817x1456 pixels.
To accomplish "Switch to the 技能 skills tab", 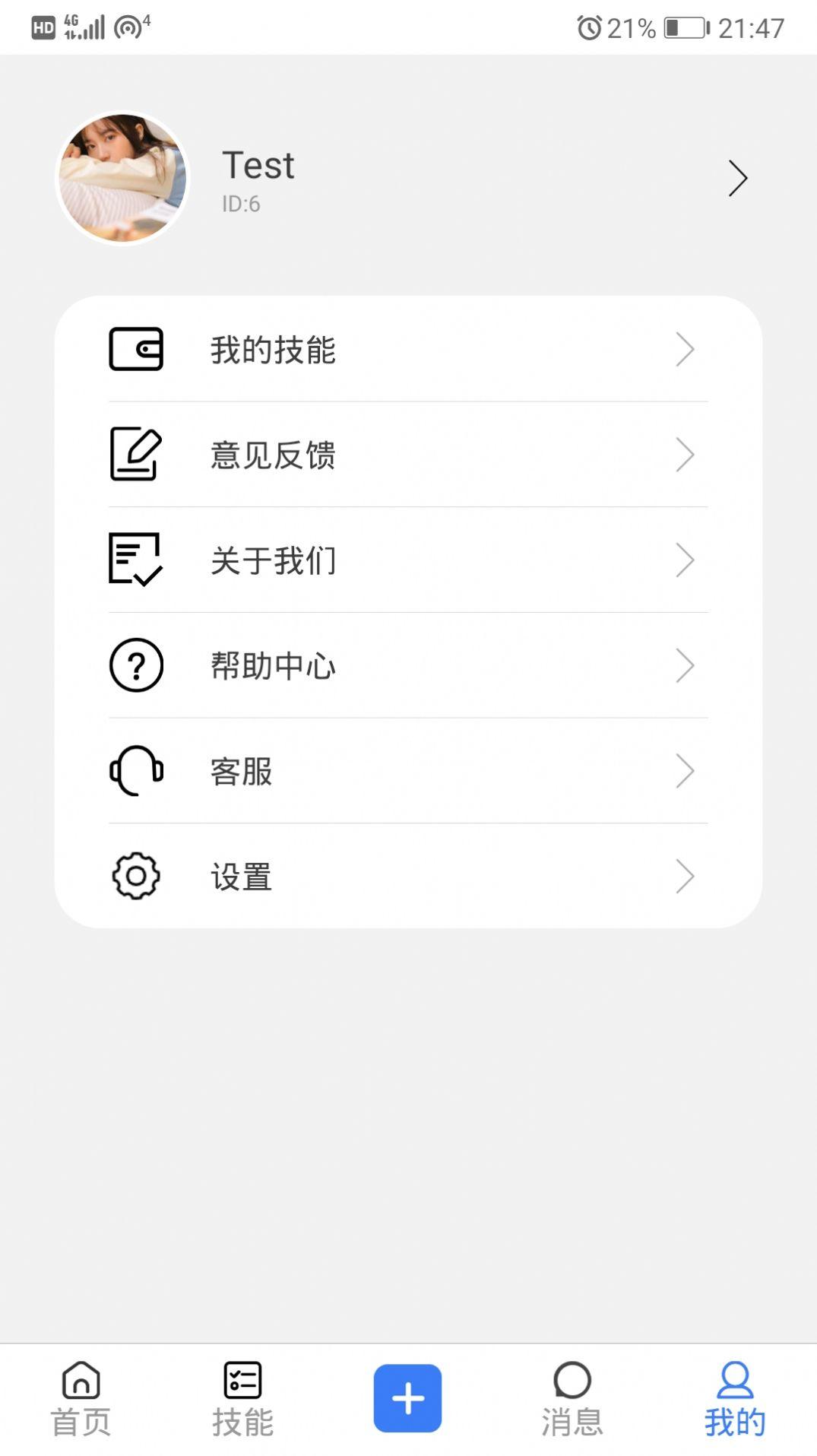I will pos(242,1399).
